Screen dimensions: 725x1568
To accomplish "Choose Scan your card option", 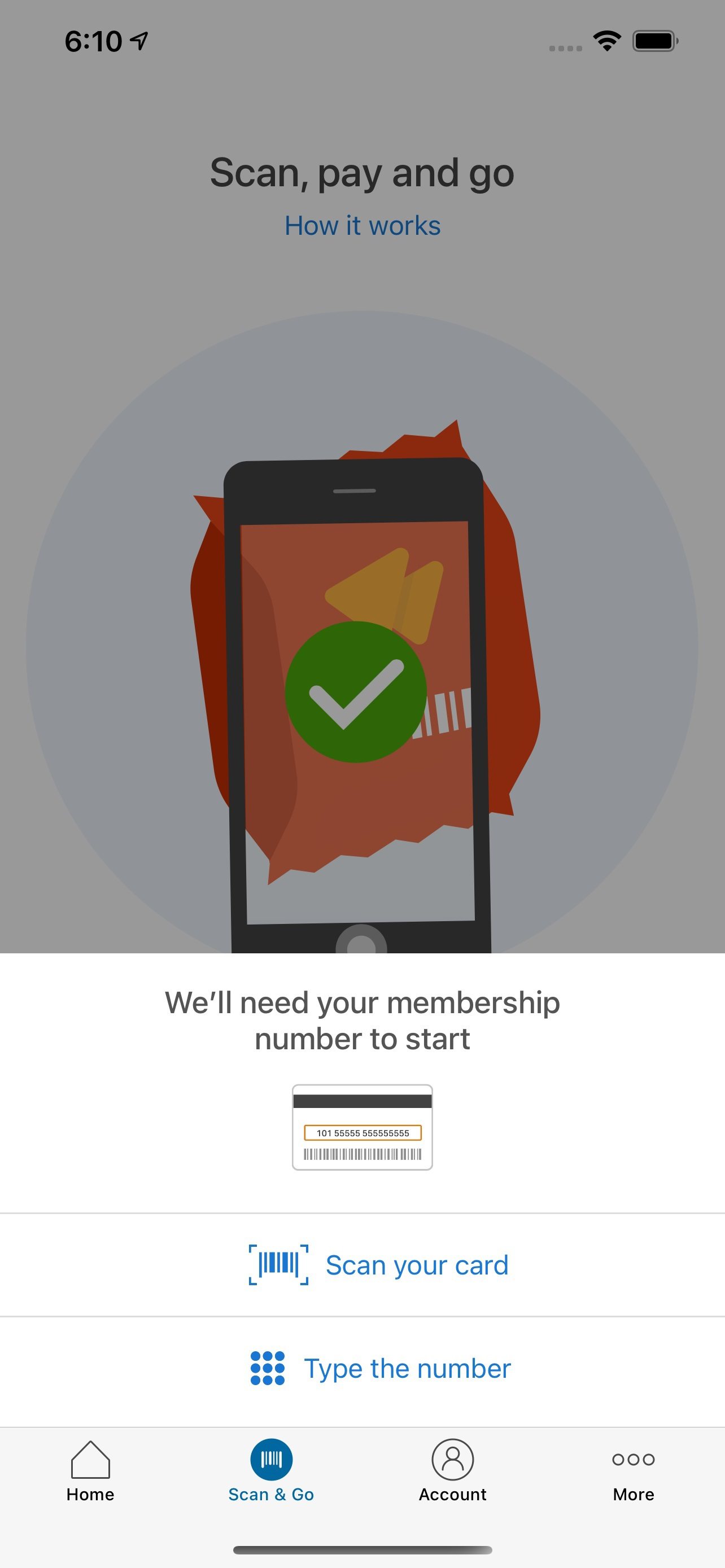I will pos(379,1265).
